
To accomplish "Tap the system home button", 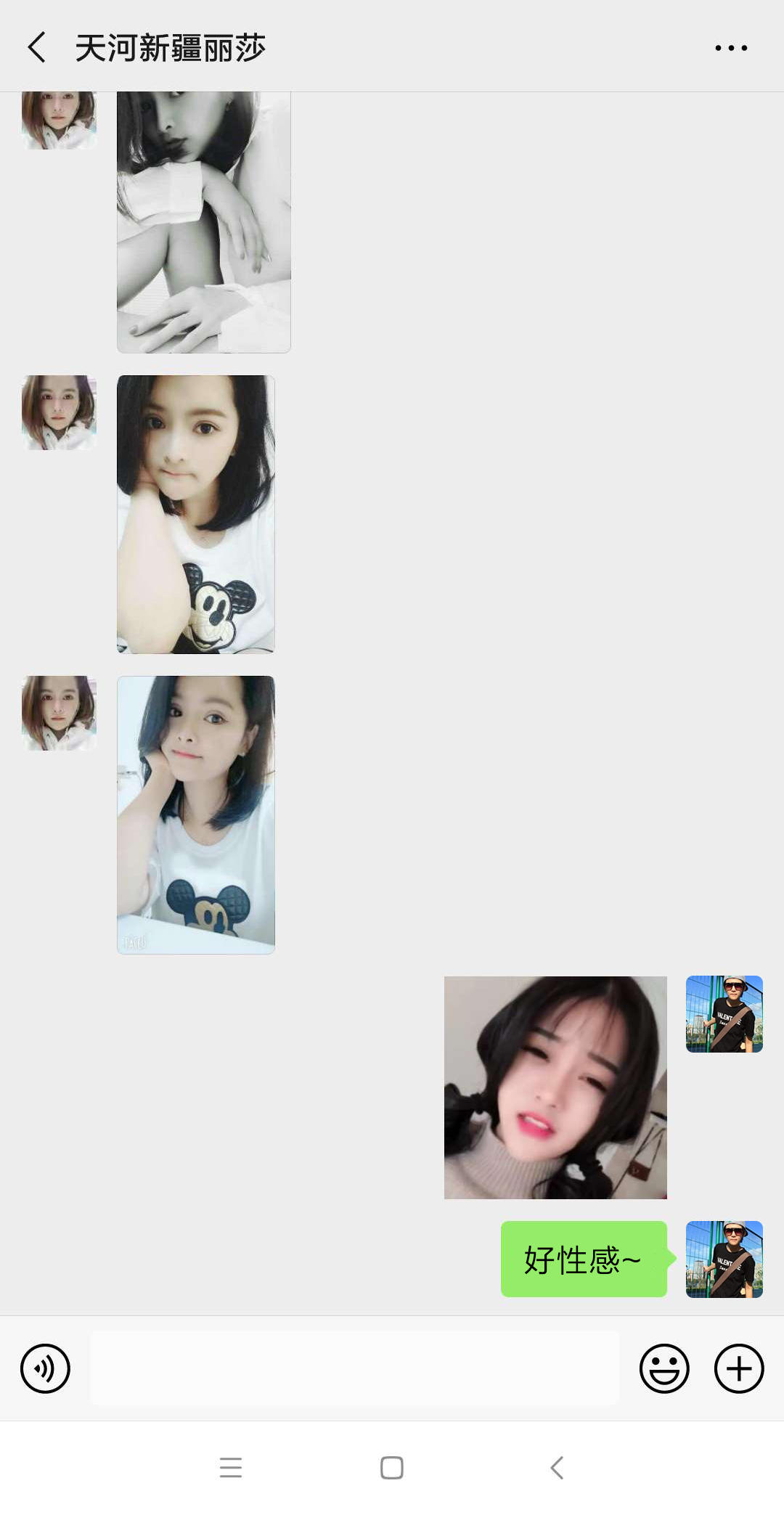I will (x=391, y=1467).
